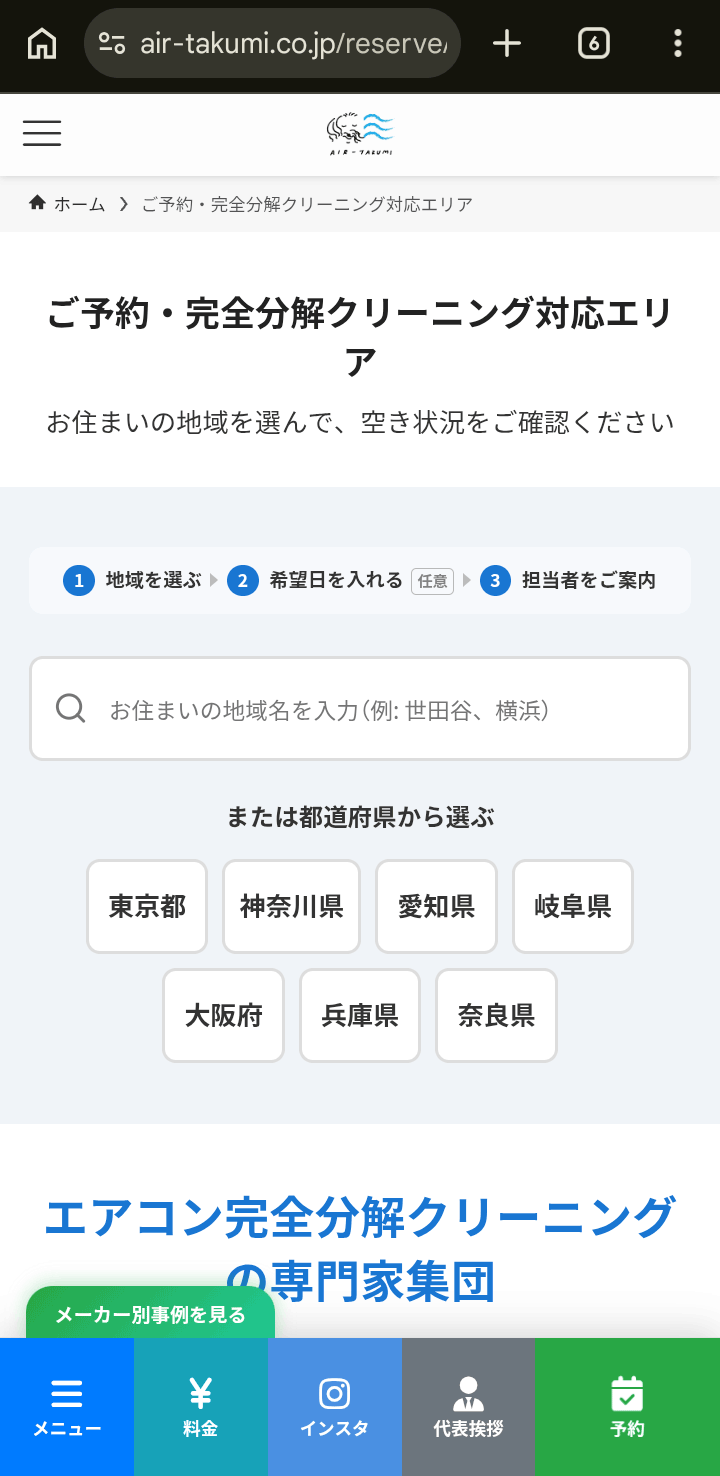Image resolution: width=720 pixels, height=1476 pixels.
Task: Tap the green メーカー別事例を見る button
Action: (x=150, y=1315)
